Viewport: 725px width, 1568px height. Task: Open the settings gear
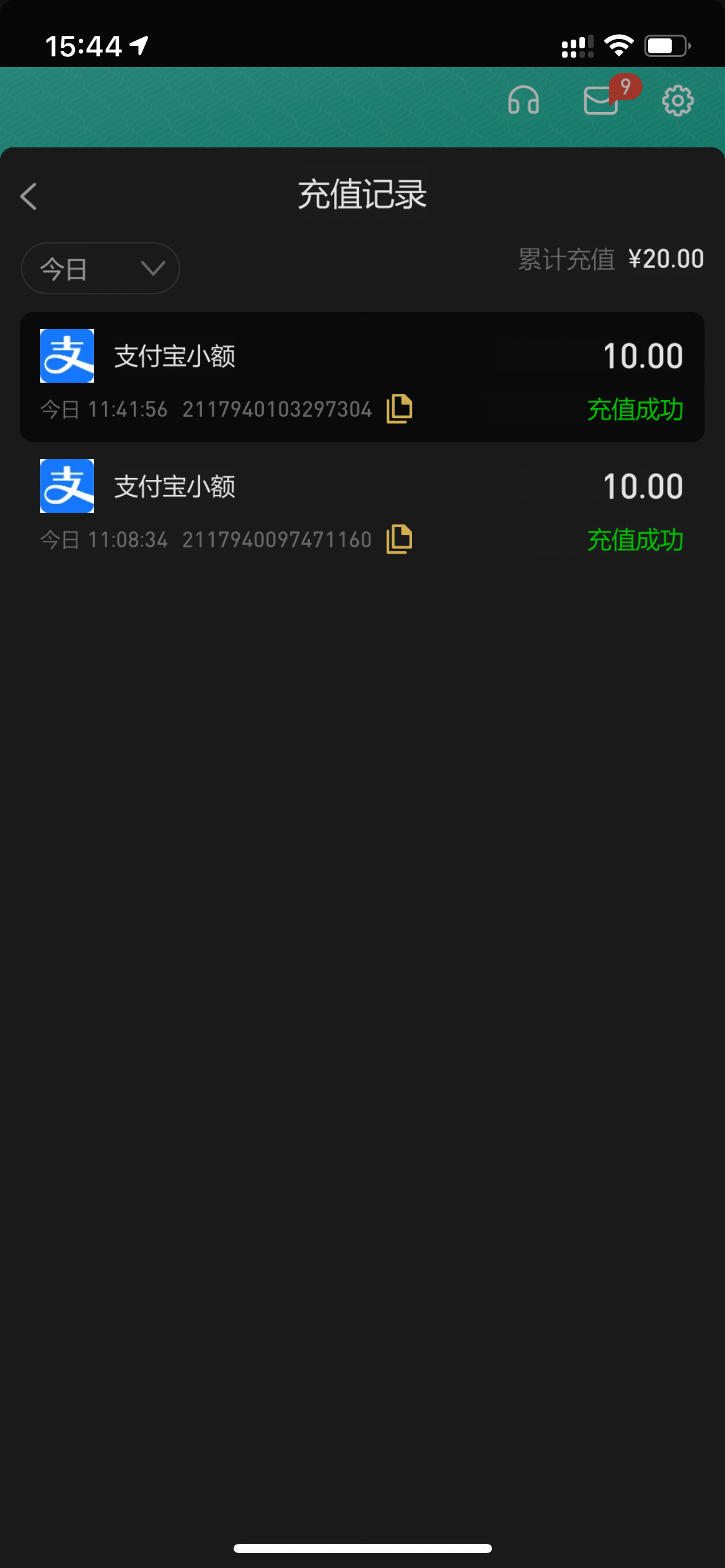tap(678, 100)
